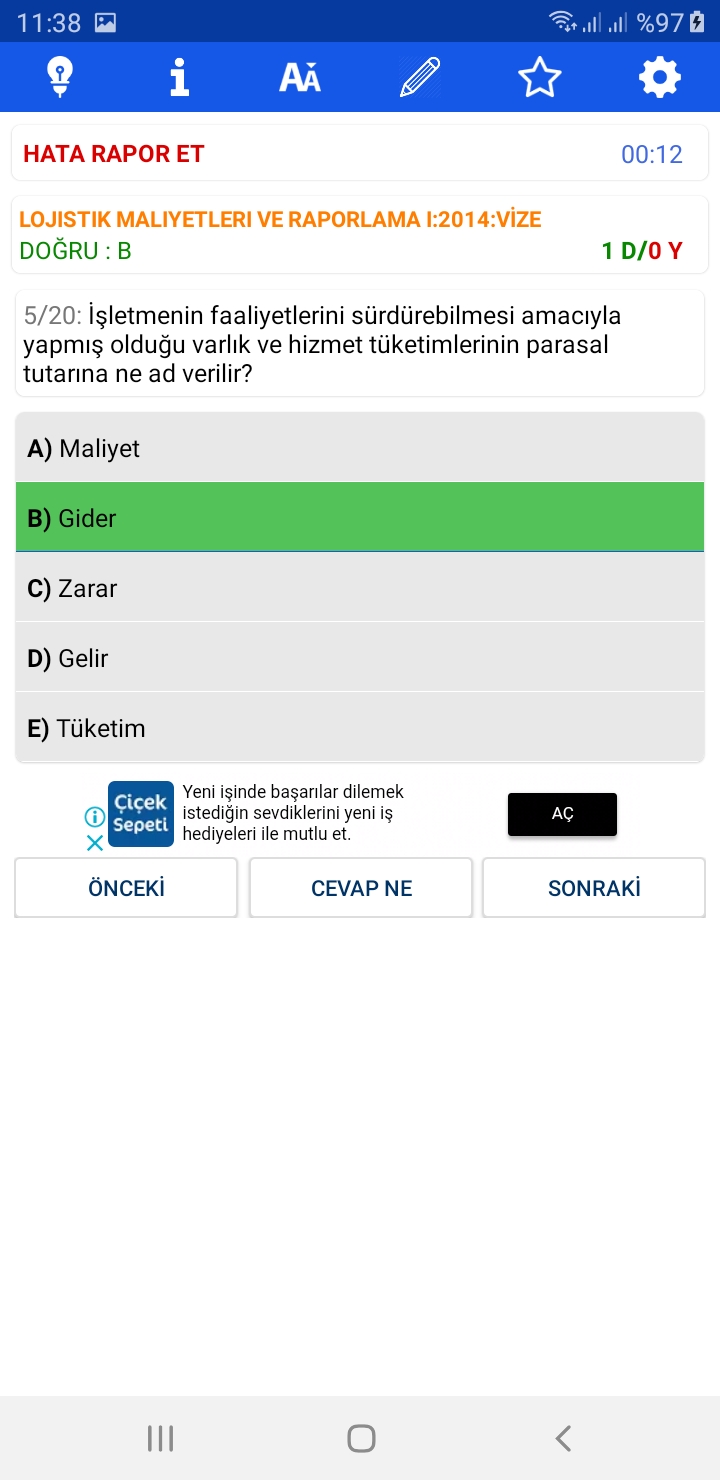
Task: Pick answer D) Gelir
Action: click(x=360, y=657)
